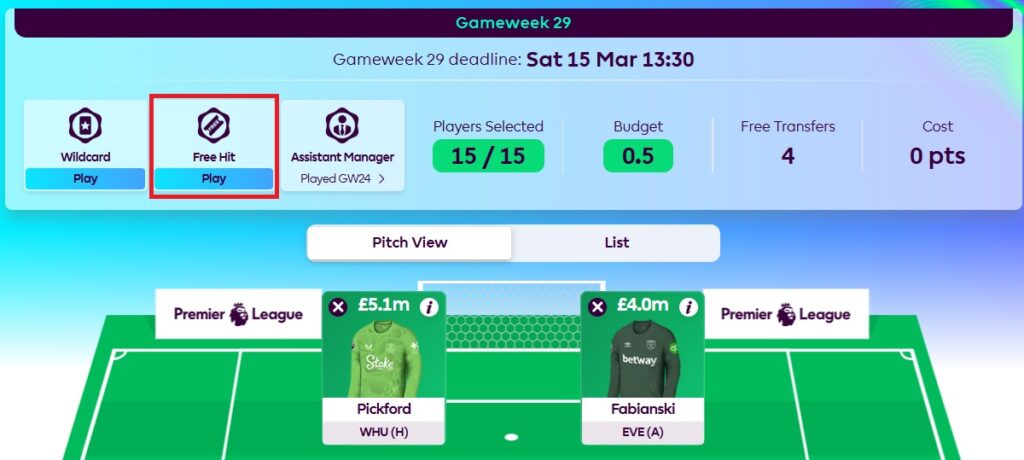The height and width of the screenshot is (460, 1024).
Task: Switch to Pitch View
Action: tap(409, 242)
